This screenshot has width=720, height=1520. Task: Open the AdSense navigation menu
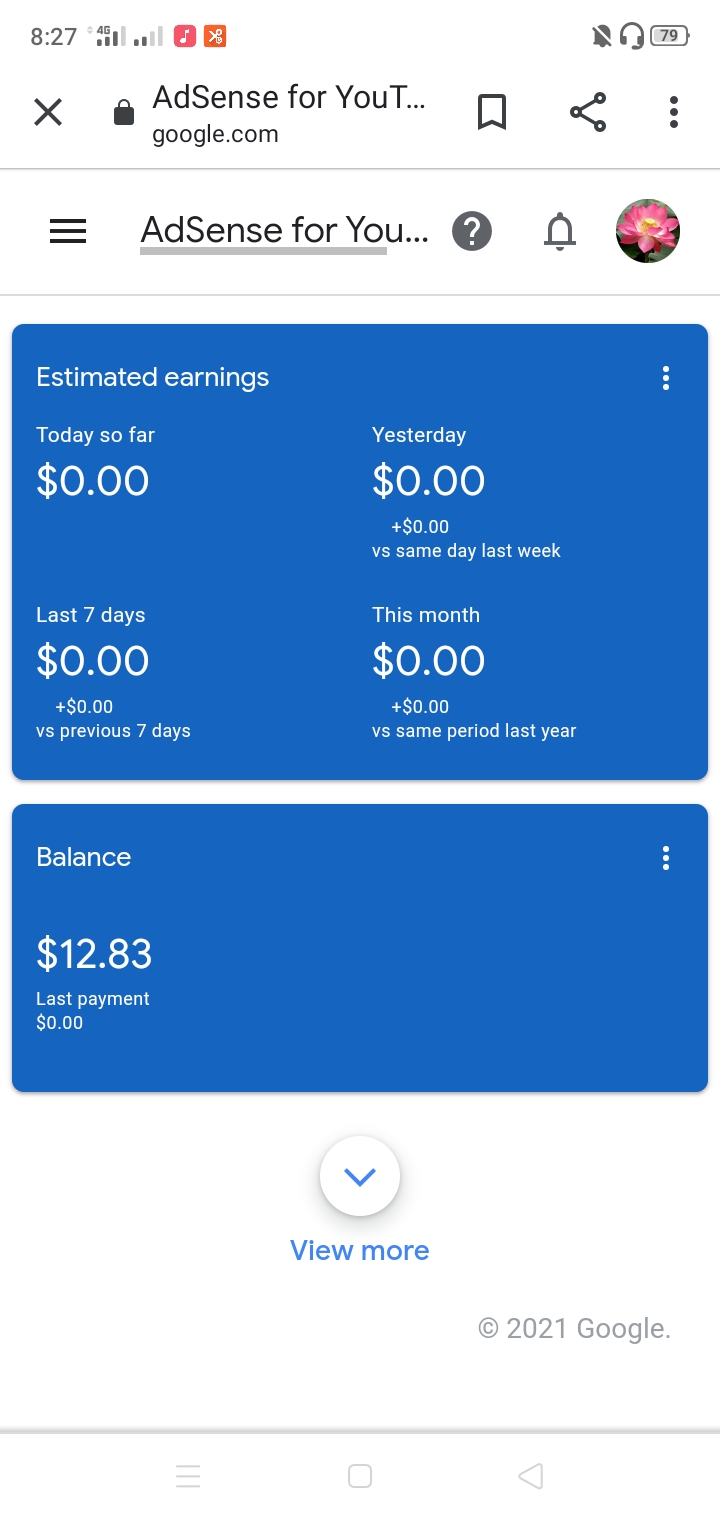pyautogui.click(x=67, y=231)
